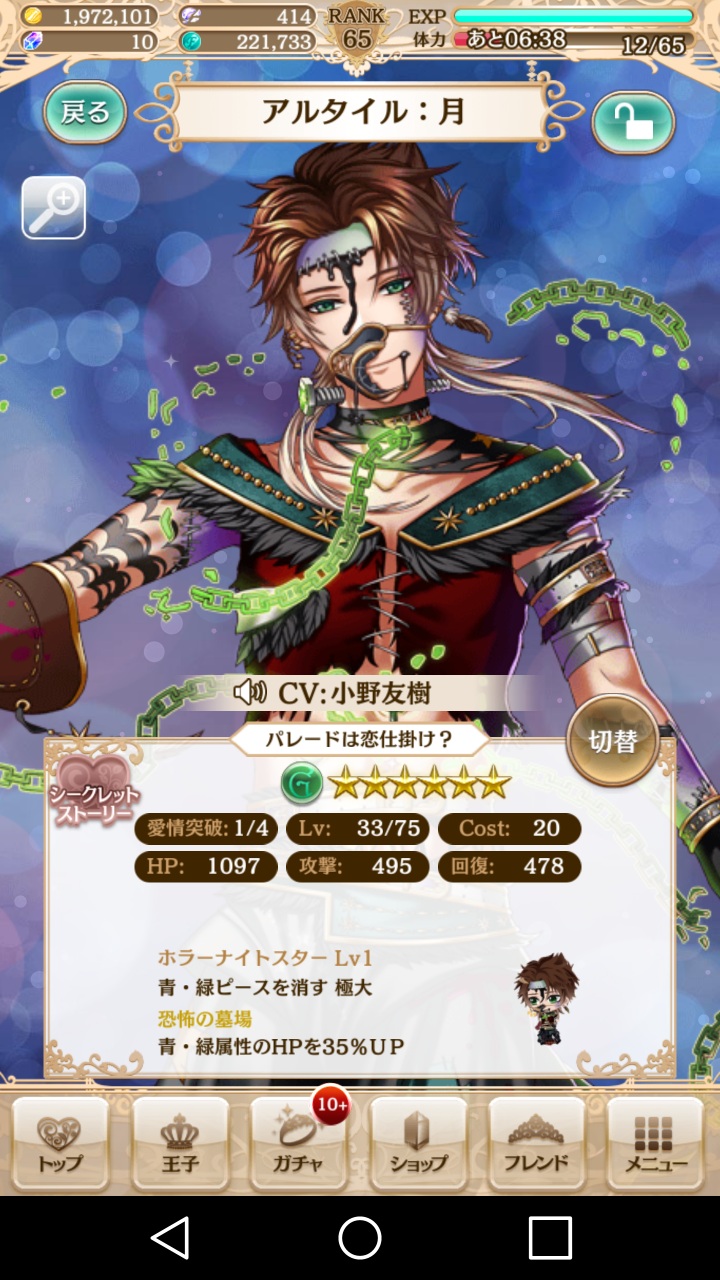The height and width of the screenshot is (1280, 720).
Task: Tap the 戻る back button
Action: pos(85,112)
